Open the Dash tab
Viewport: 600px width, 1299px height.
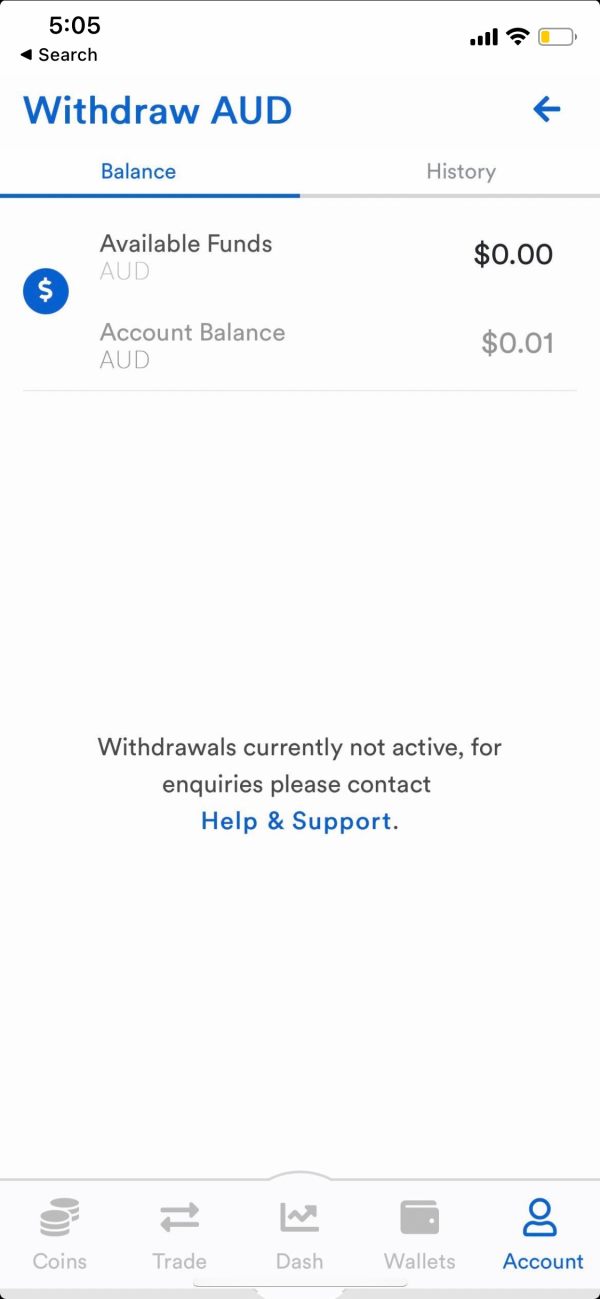299,1234
